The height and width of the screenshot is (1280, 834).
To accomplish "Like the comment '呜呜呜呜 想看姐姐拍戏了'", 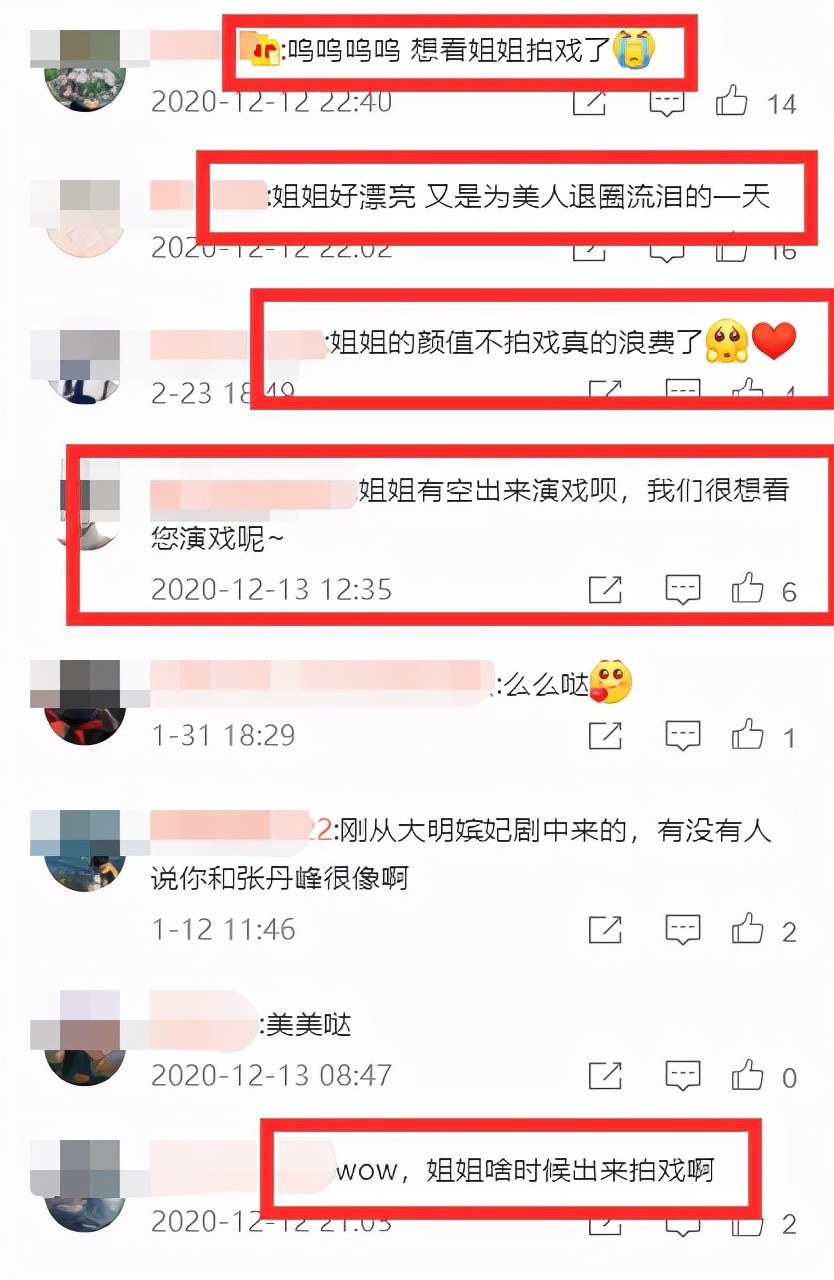I will click(x=733, y=101).
